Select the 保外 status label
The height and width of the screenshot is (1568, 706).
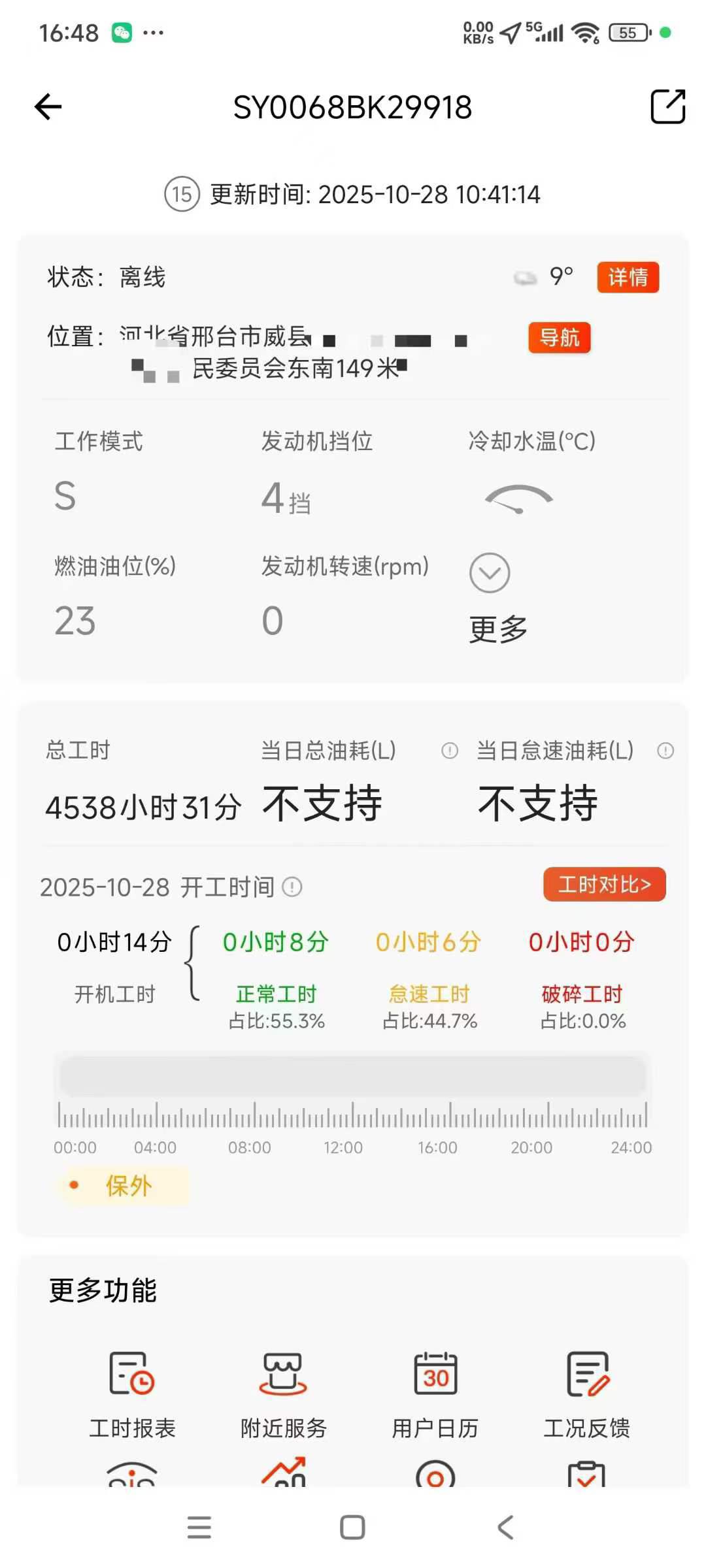point(129,1186)
